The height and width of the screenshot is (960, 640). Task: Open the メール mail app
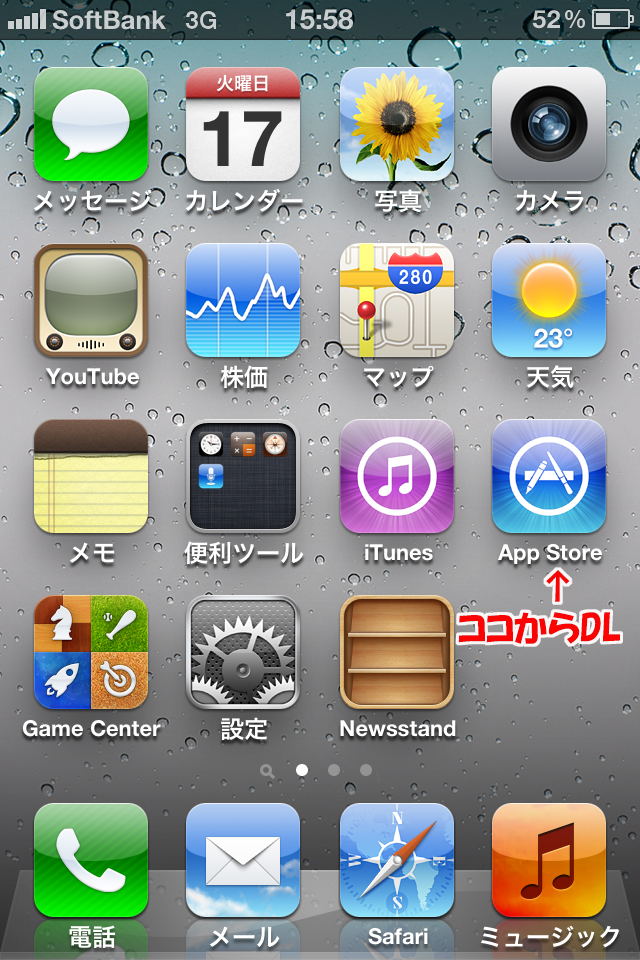coord(243,860)
